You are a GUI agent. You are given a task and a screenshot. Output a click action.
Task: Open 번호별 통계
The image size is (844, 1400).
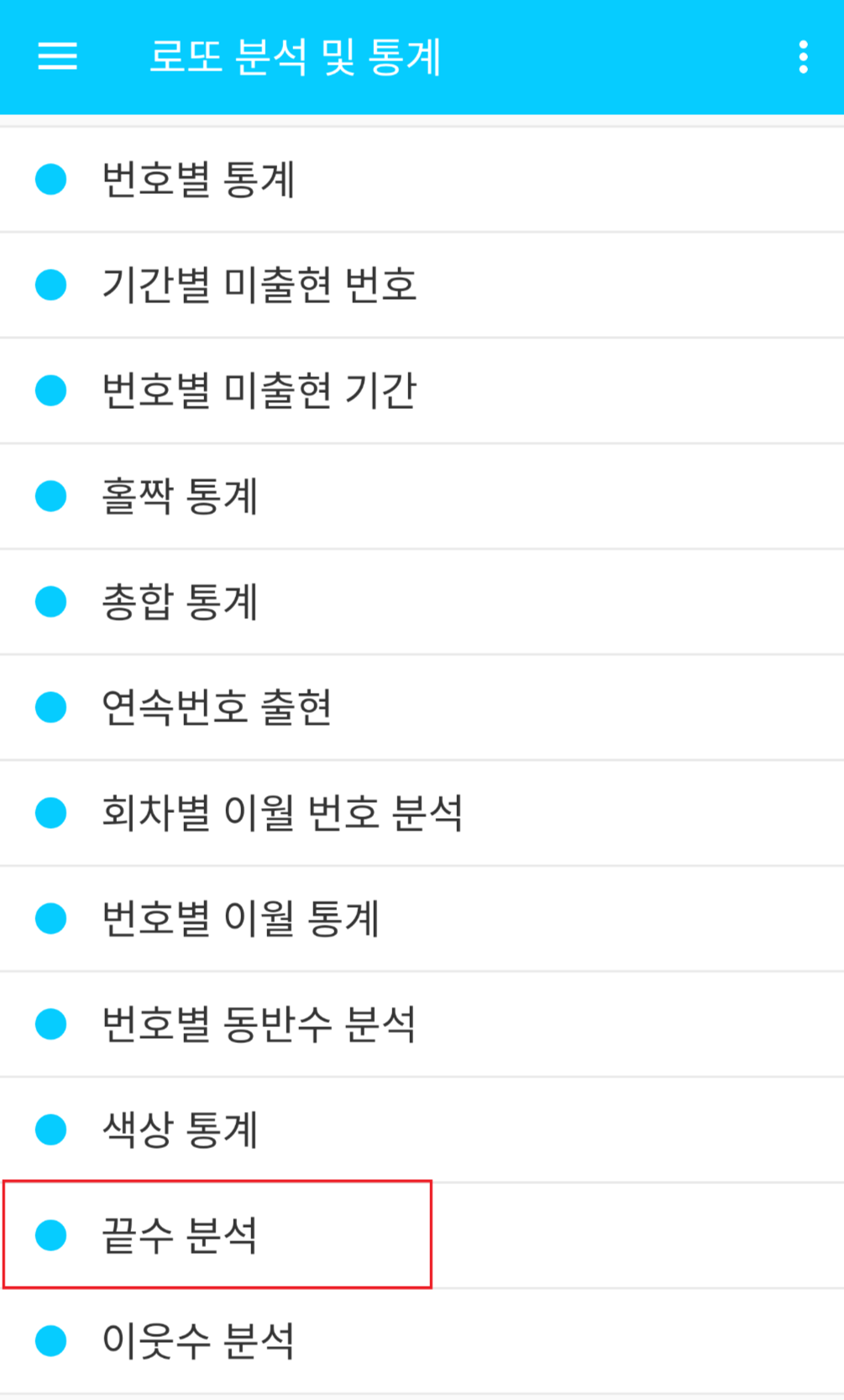click(198, 180)
